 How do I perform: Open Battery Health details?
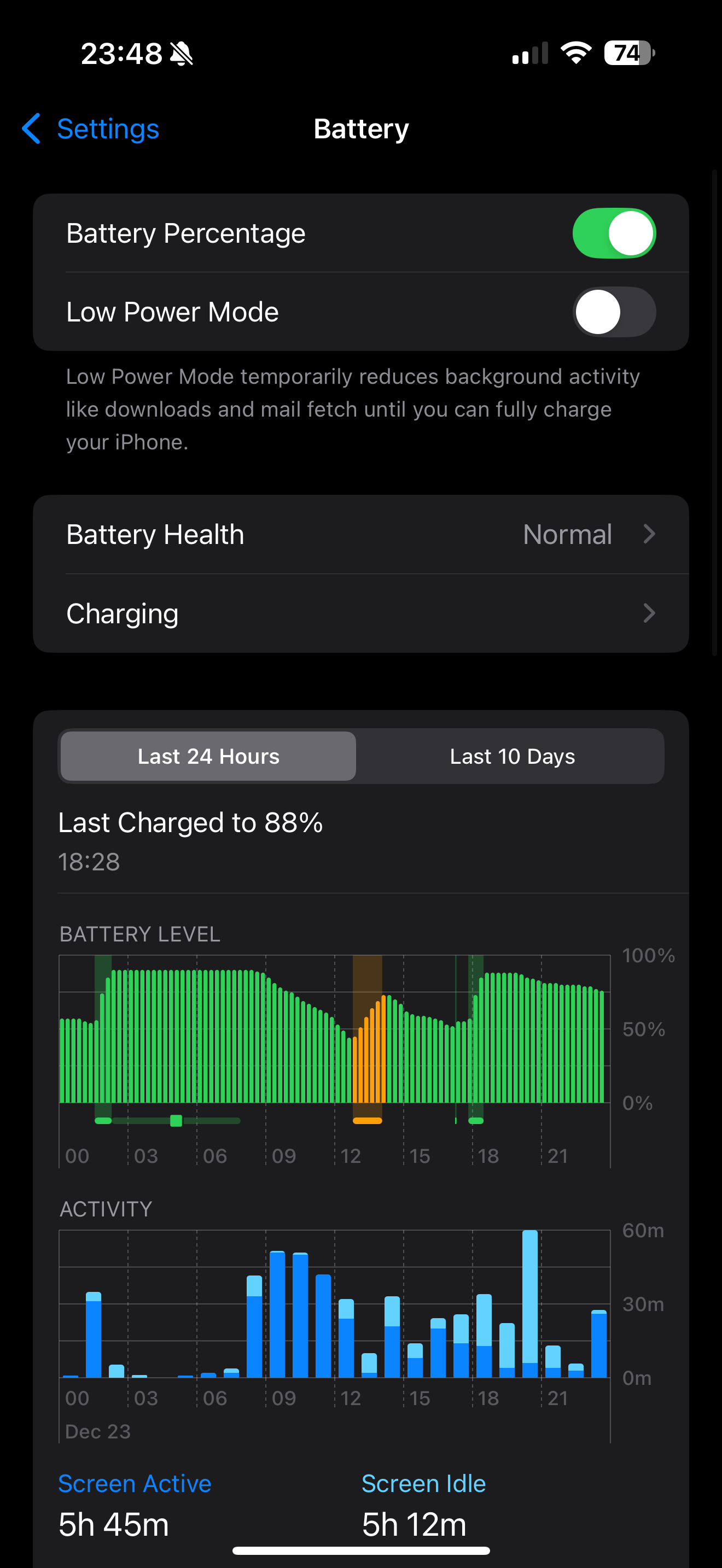pos(360,535)
